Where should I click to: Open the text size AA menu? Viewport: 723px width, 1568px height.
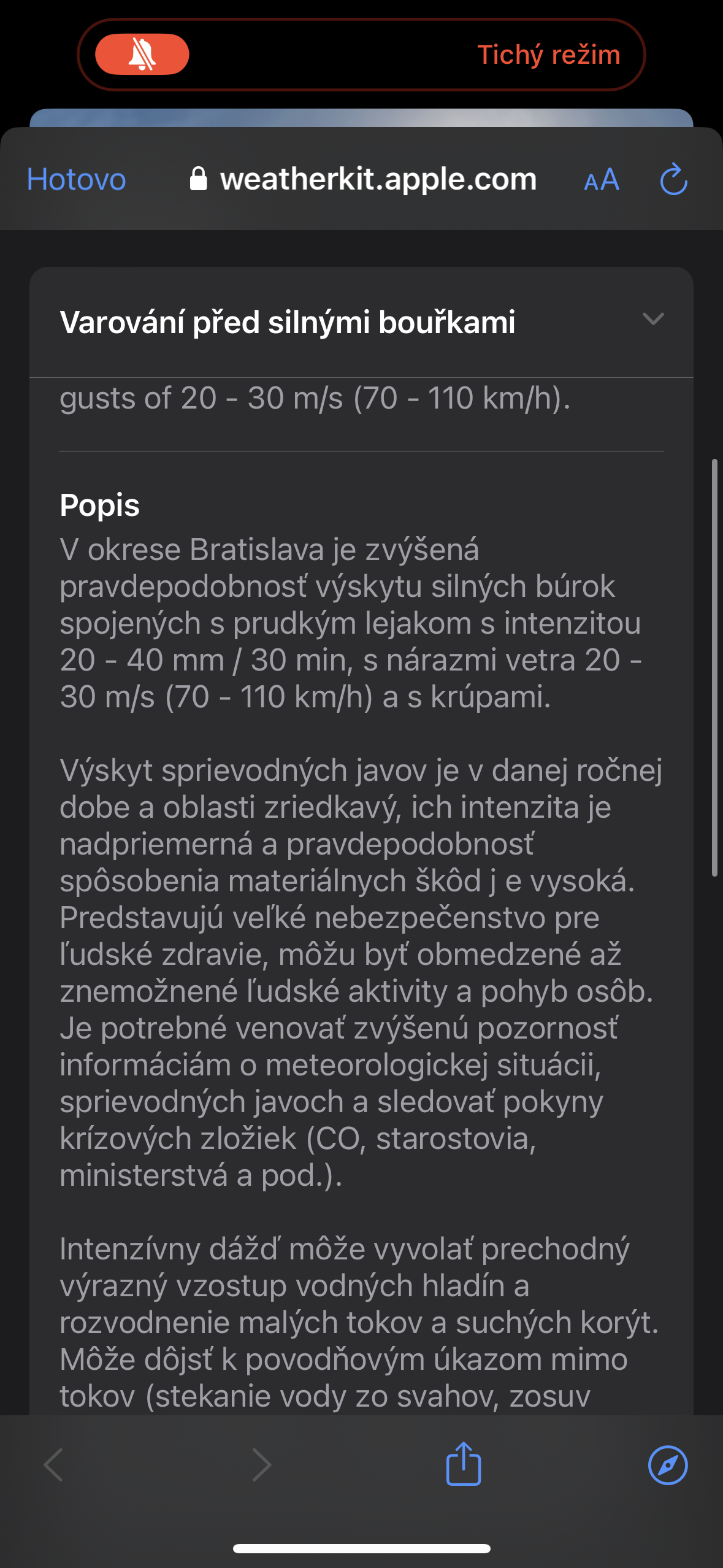point(600,180)
